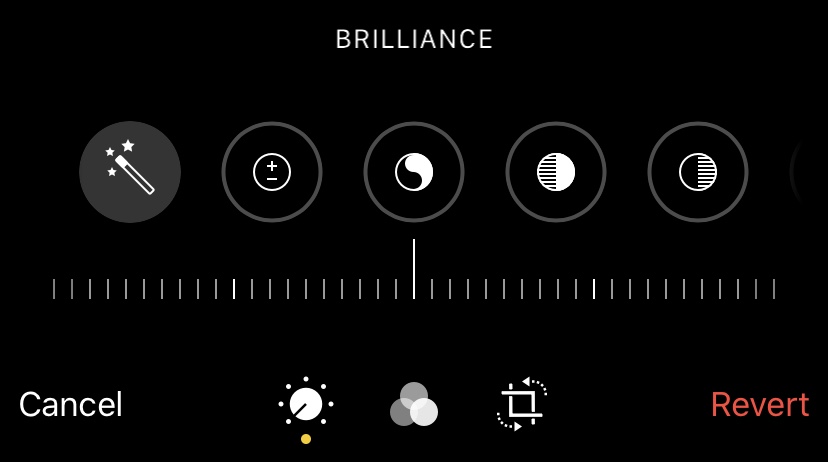This screenshot has height=462, width=828.
Task: Open the Crop and rotate tool
Action: tap(522, 404)
